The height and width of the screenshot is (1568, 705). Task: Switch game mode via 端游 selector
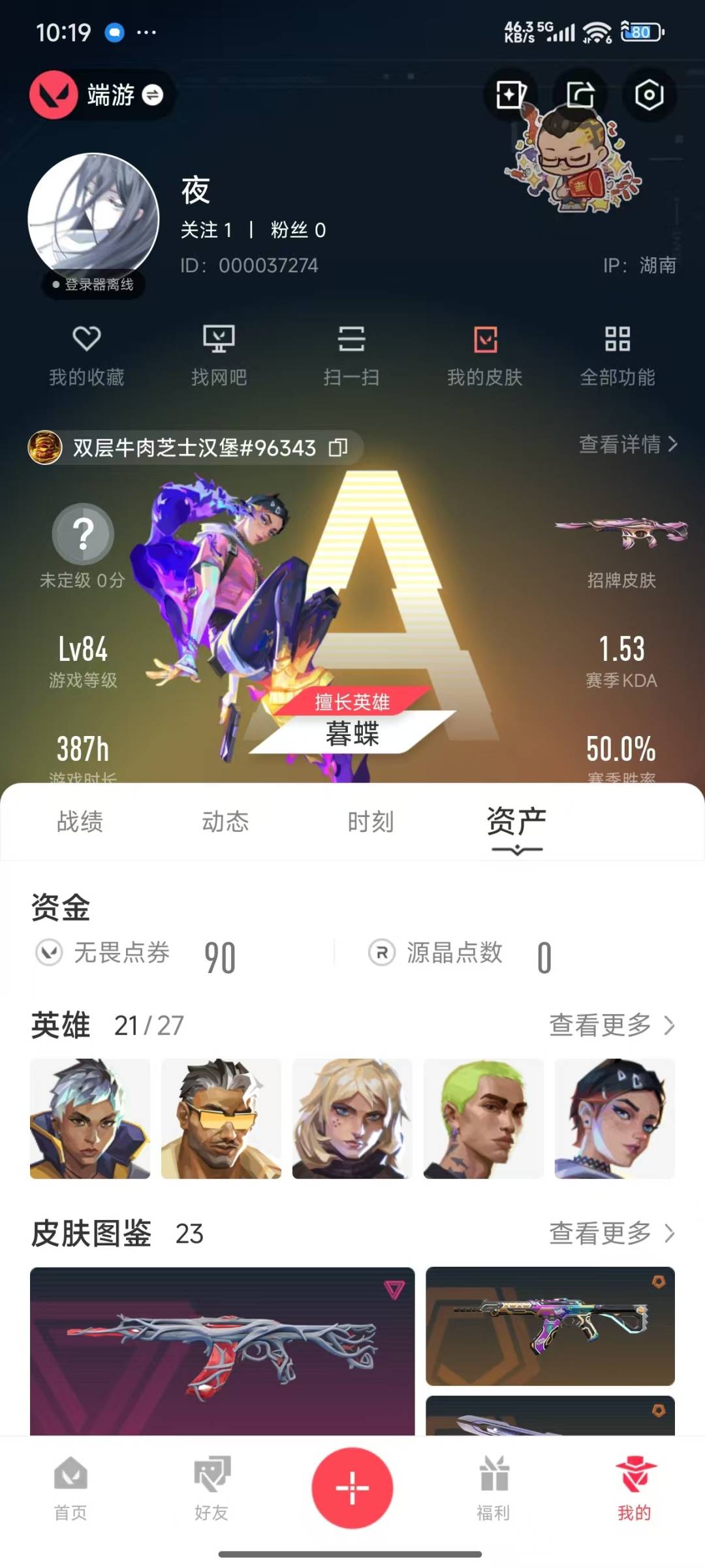click(x=102, y=95)
